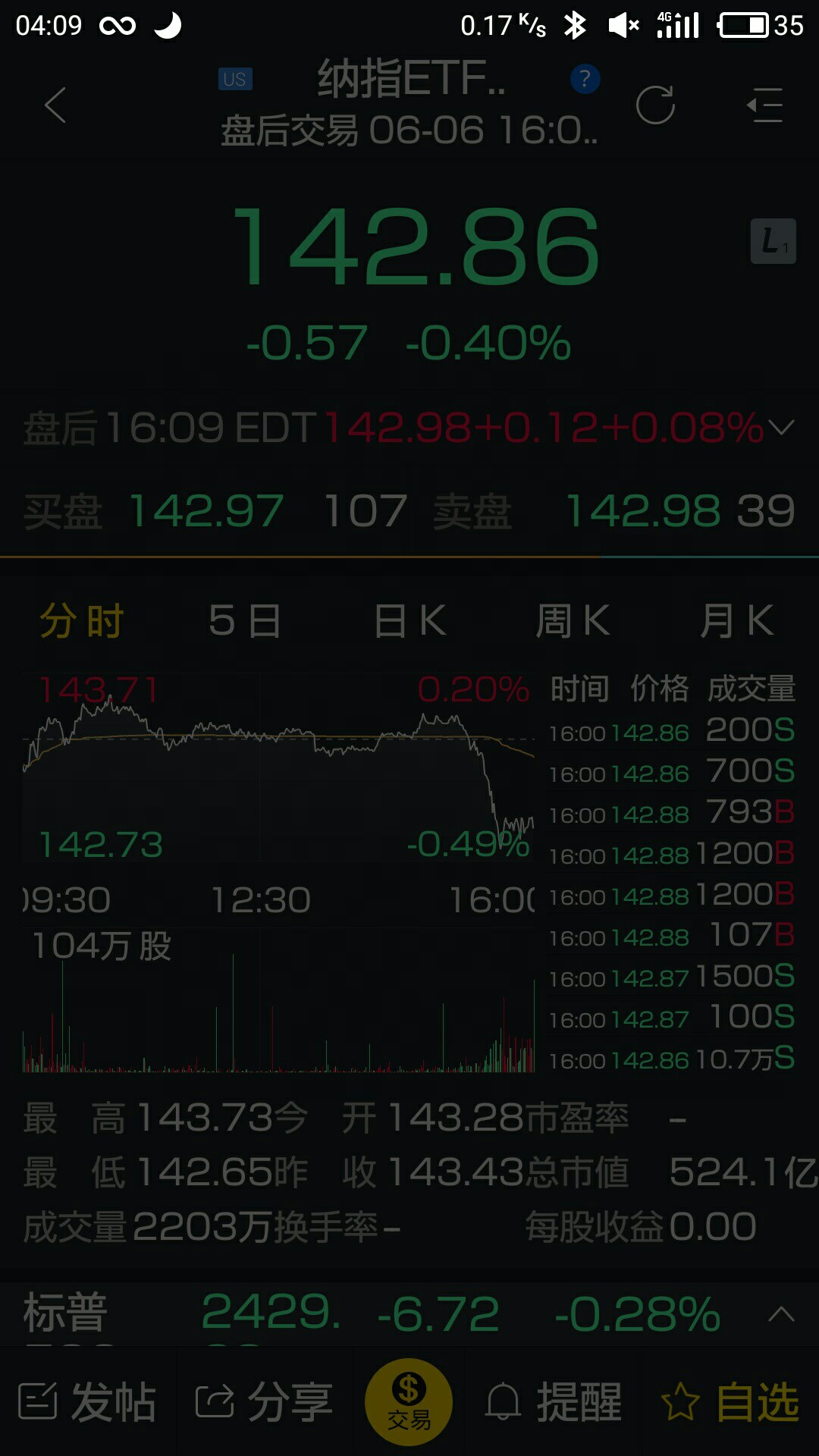Expand the after-hours 盘后 price row
Image resolution: width=819 pixels, height=1456 pixels.
tap(780, 428)
